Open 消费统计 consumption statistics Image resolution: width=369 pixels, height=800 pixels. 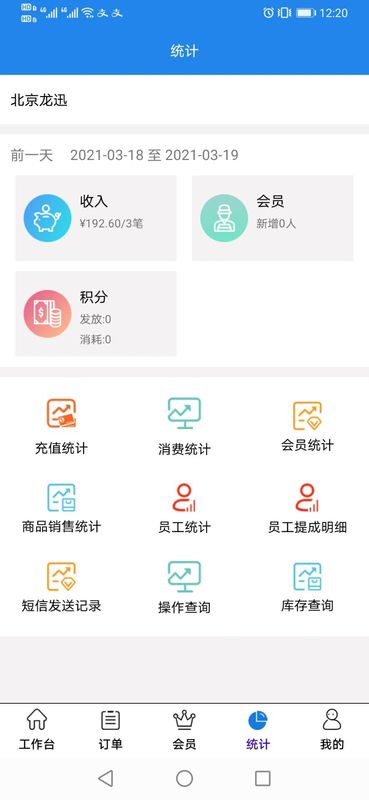pyautogui.click(x=184, y=427)
